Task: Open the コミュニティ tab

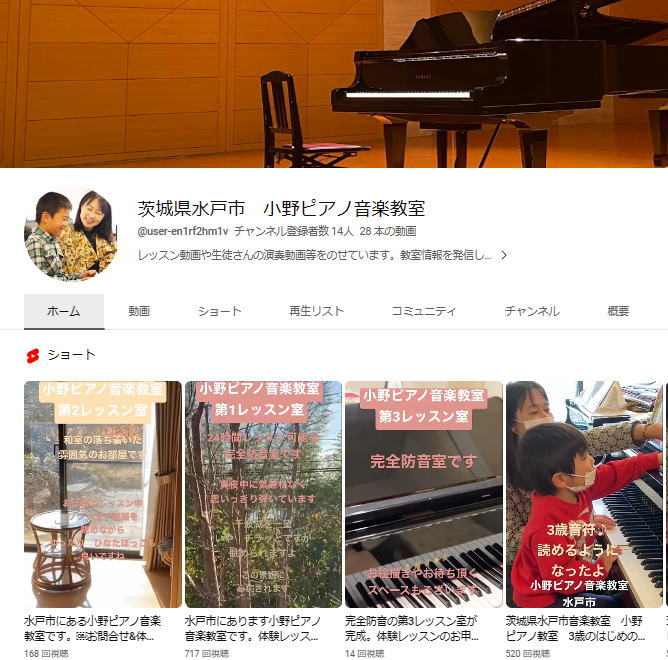Action: 424,311
